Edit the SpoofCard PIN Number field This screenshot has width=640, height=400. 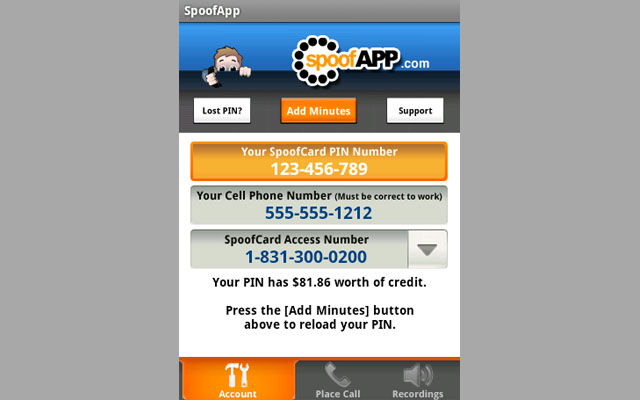tap(319, 161)
